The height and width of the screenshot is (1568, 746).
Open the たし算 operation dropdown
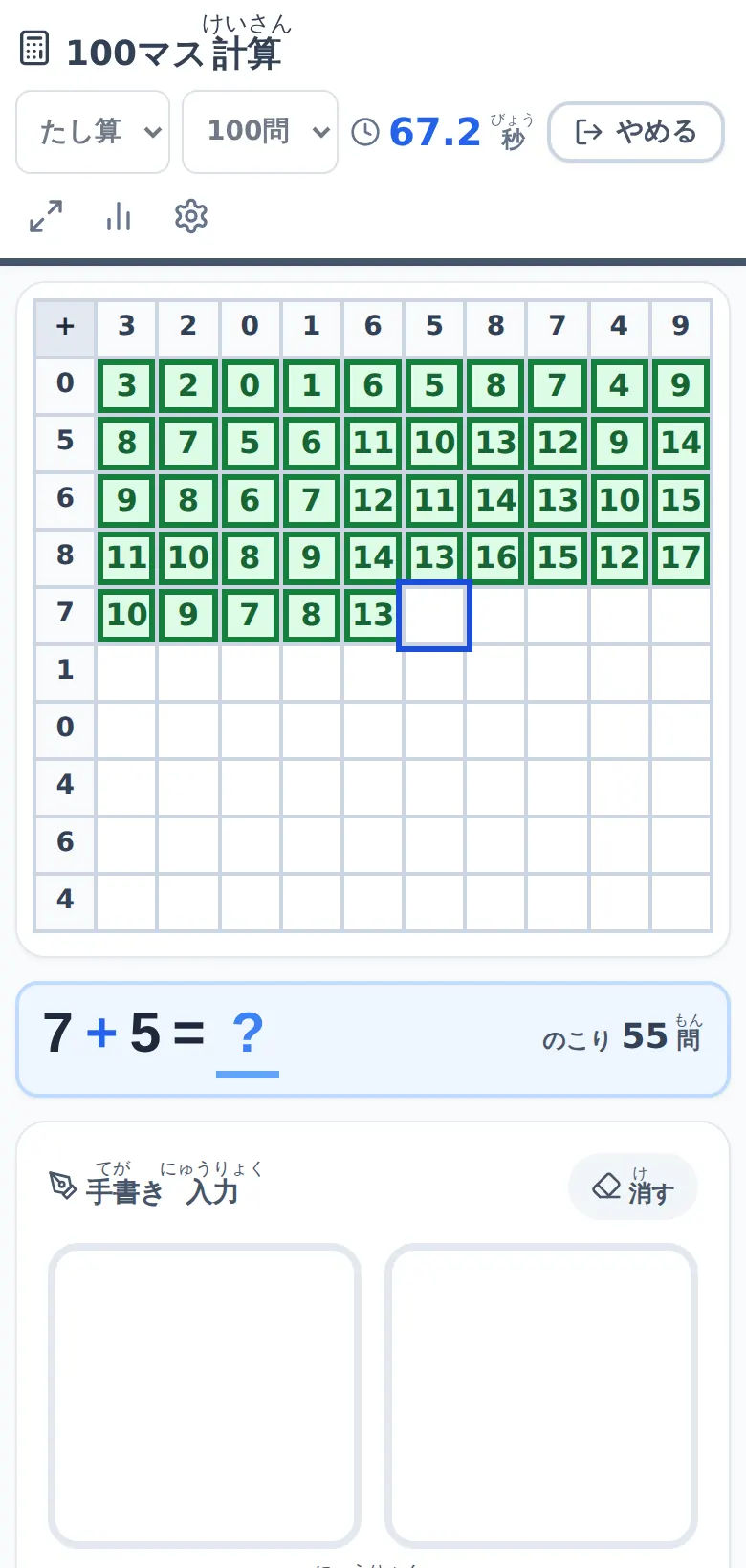click(93, 132)
